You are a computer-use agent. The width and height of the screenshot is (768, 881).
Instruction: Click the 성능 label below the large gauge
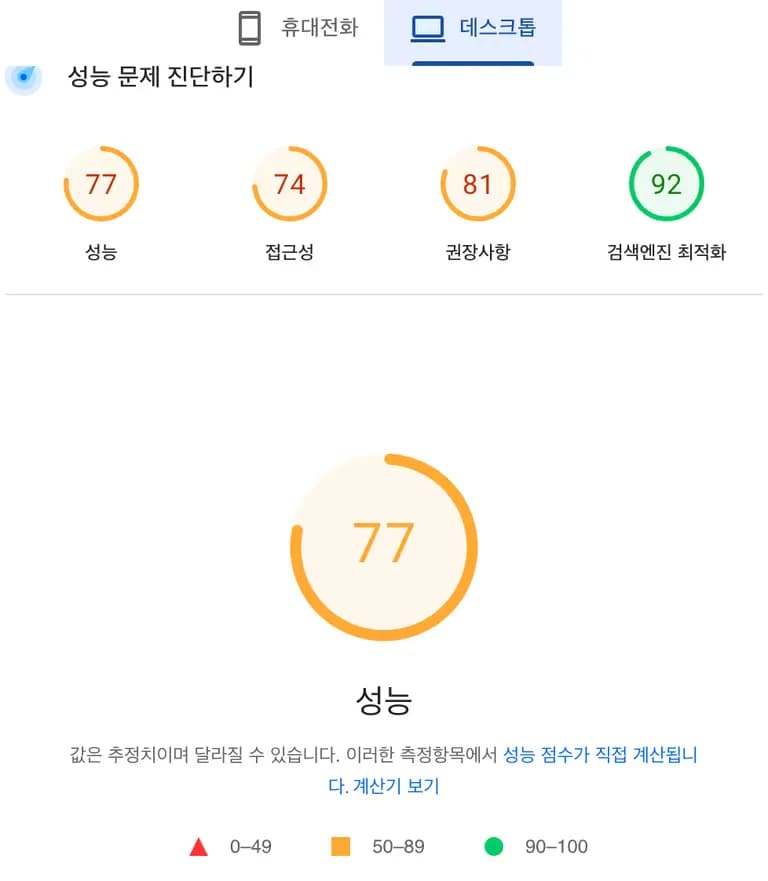384,698
